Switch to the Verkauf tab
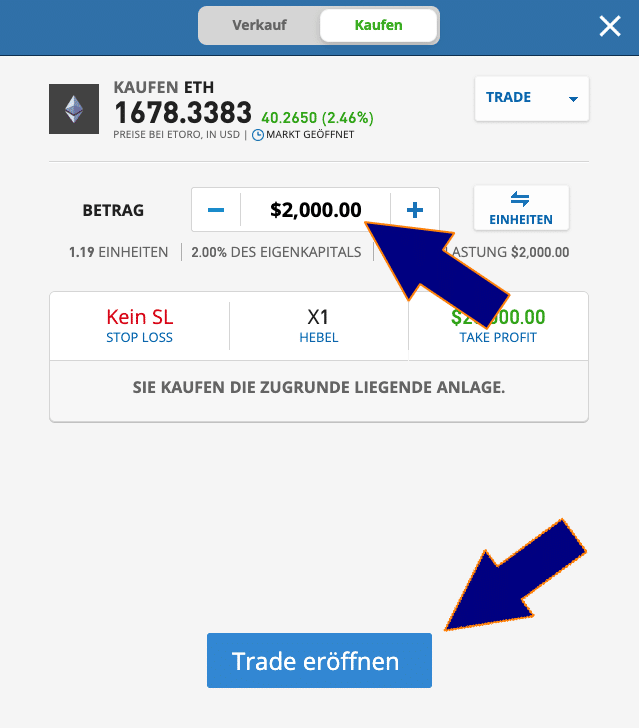The width and height of the screenshot is (639, 728). tap(259, 25)
